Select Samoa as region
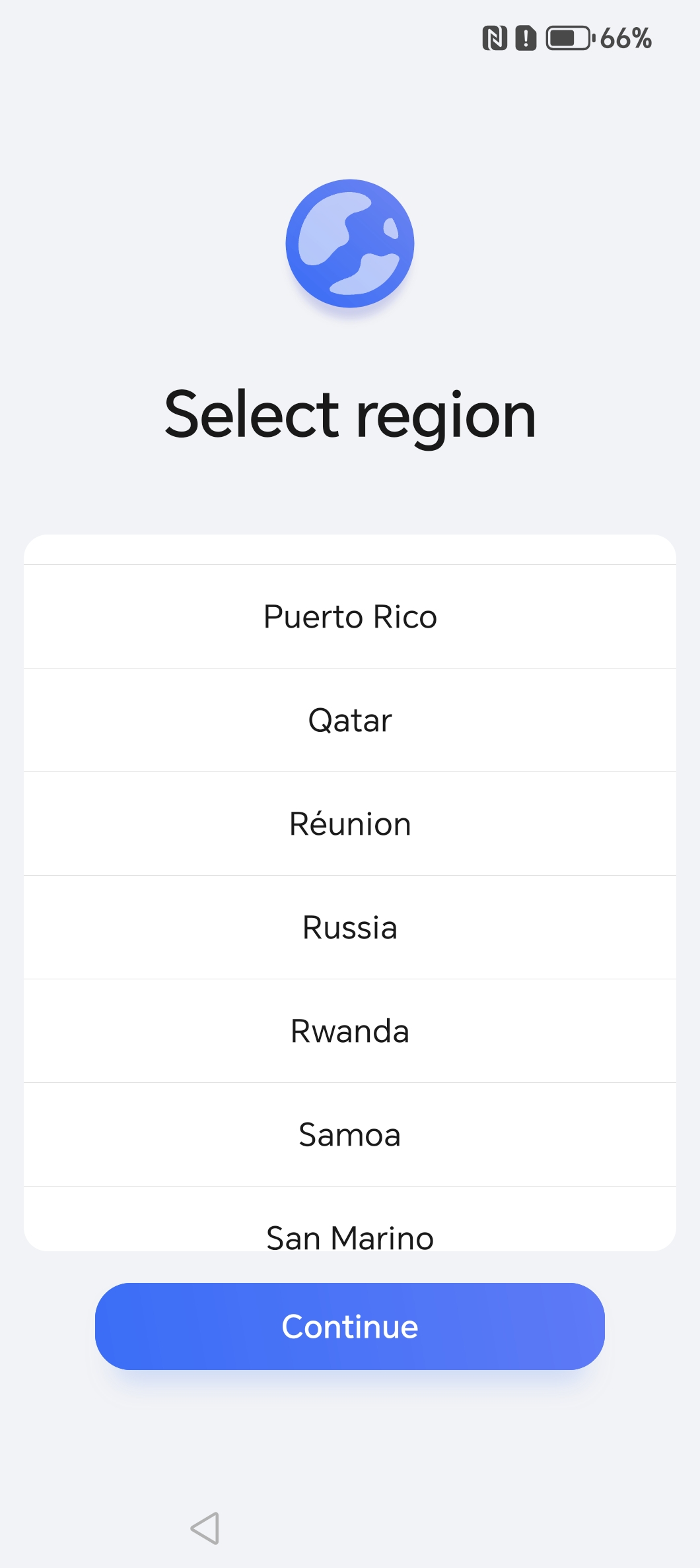 point(350,1134)
